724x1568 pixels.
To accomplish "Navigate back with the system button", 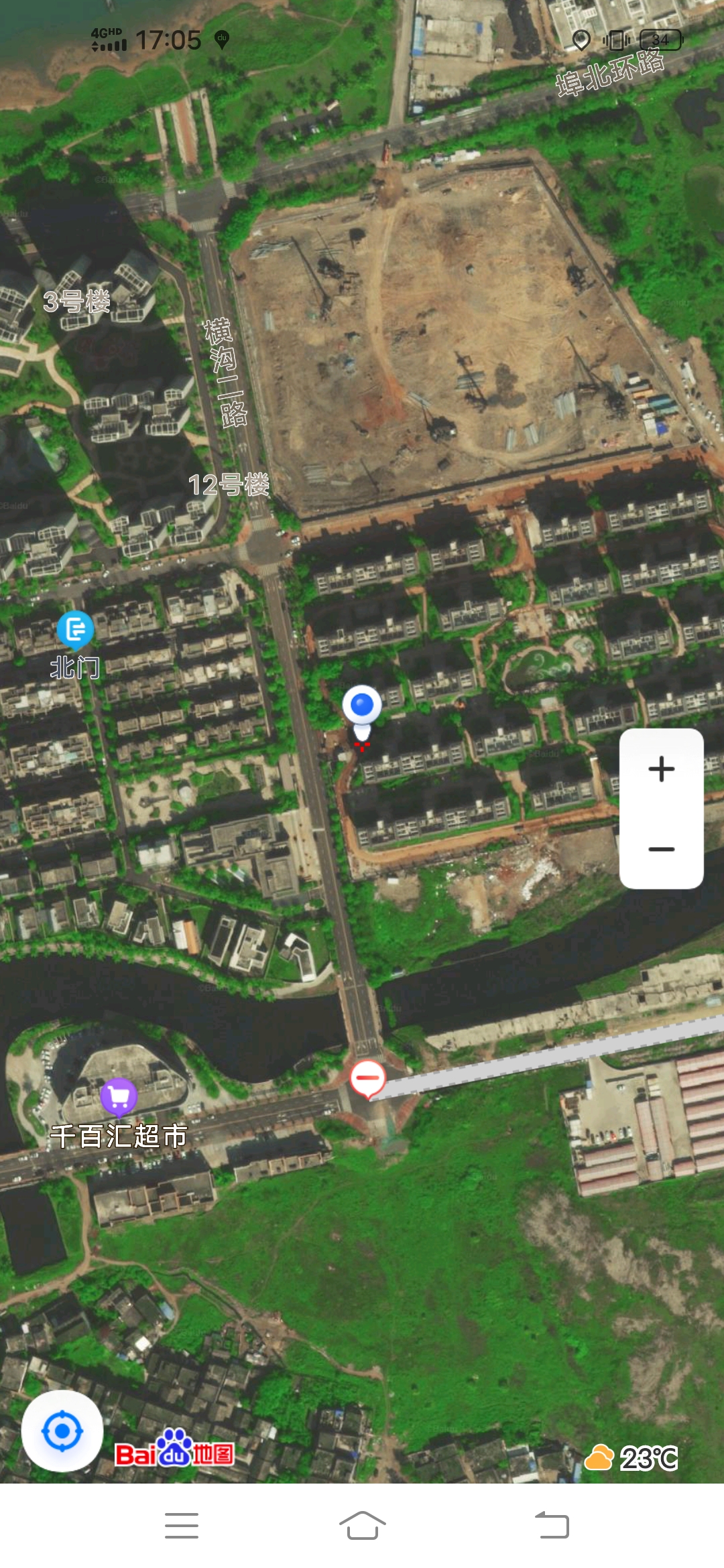I will click(x=552, y=1526).
